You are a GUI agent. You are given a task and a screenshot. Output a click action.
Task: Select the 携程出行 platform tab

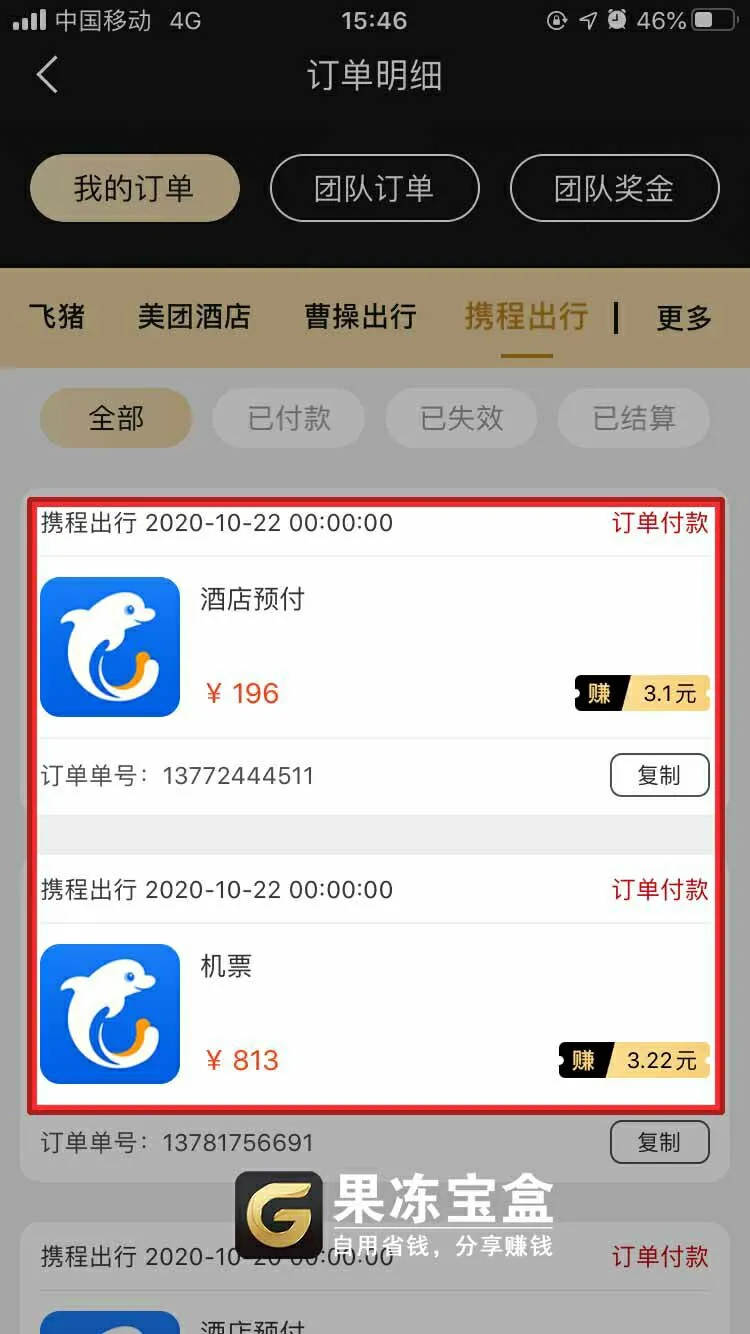pos(526,317)
